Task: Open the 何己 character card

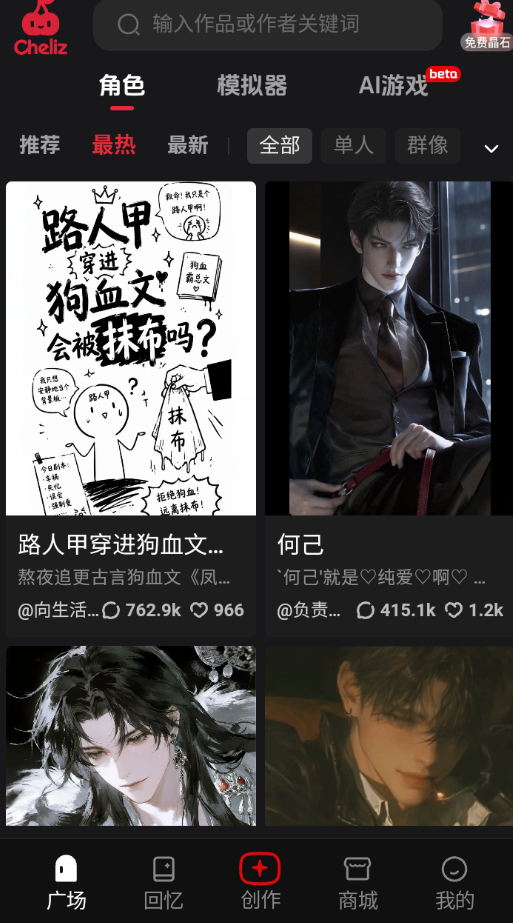Action: [389, 409]
